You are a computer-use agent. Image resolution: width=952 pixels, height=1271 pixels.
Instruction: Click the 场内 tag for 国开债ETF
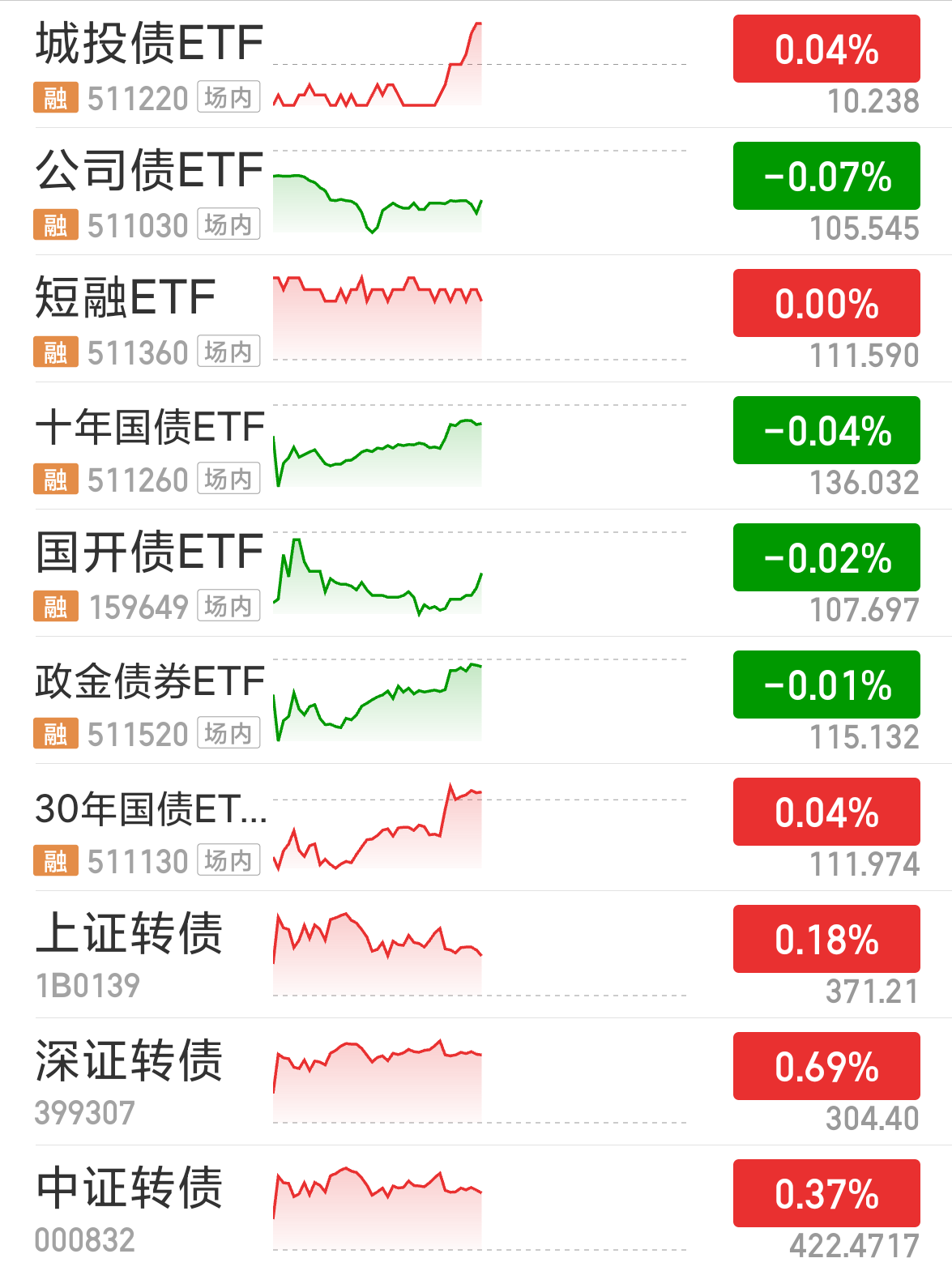pos(229,606)
